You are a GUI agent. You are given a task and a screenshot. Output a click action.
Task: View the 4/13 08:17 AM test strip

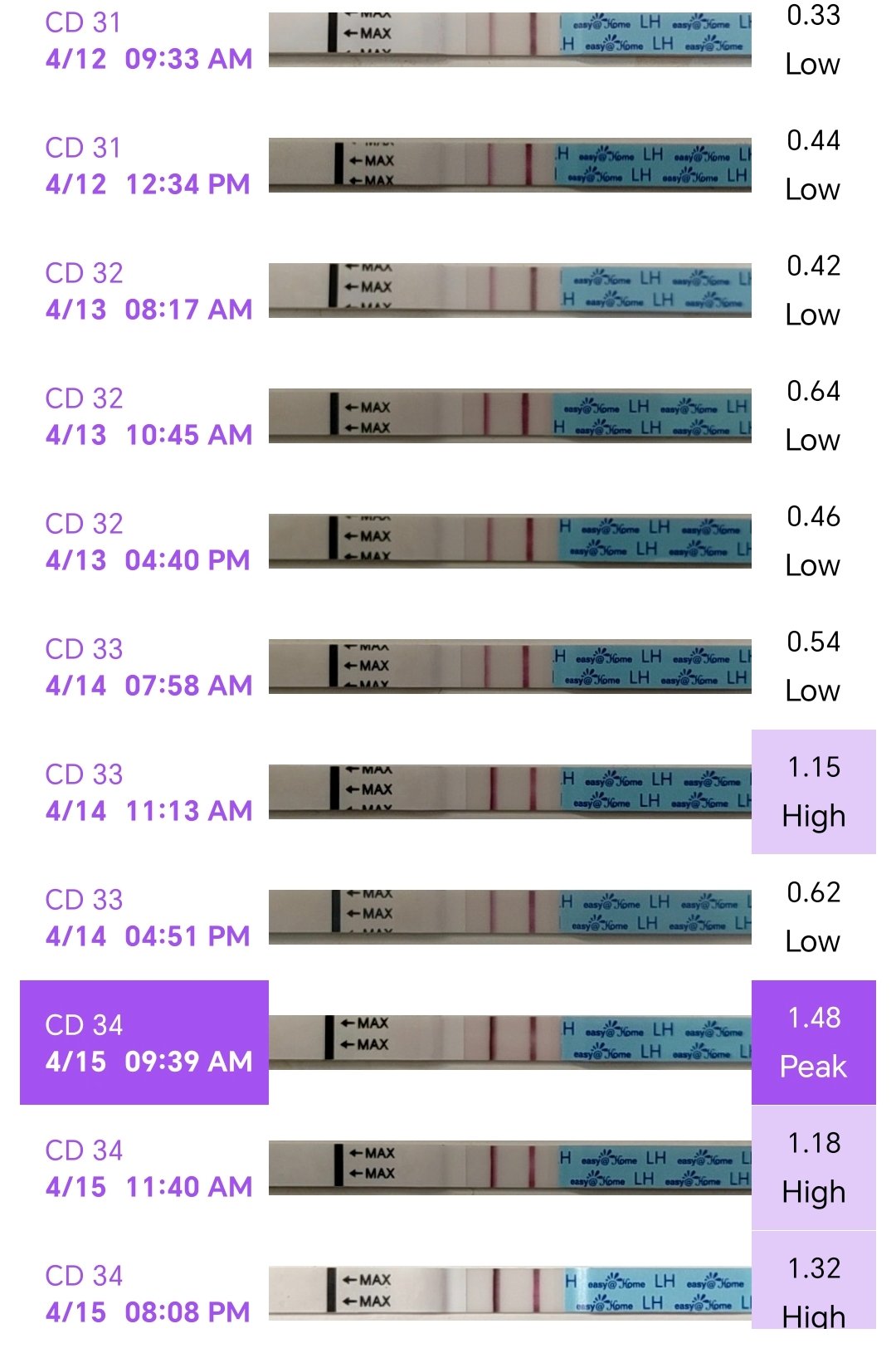pyautogui.click(x=509, y=291)
